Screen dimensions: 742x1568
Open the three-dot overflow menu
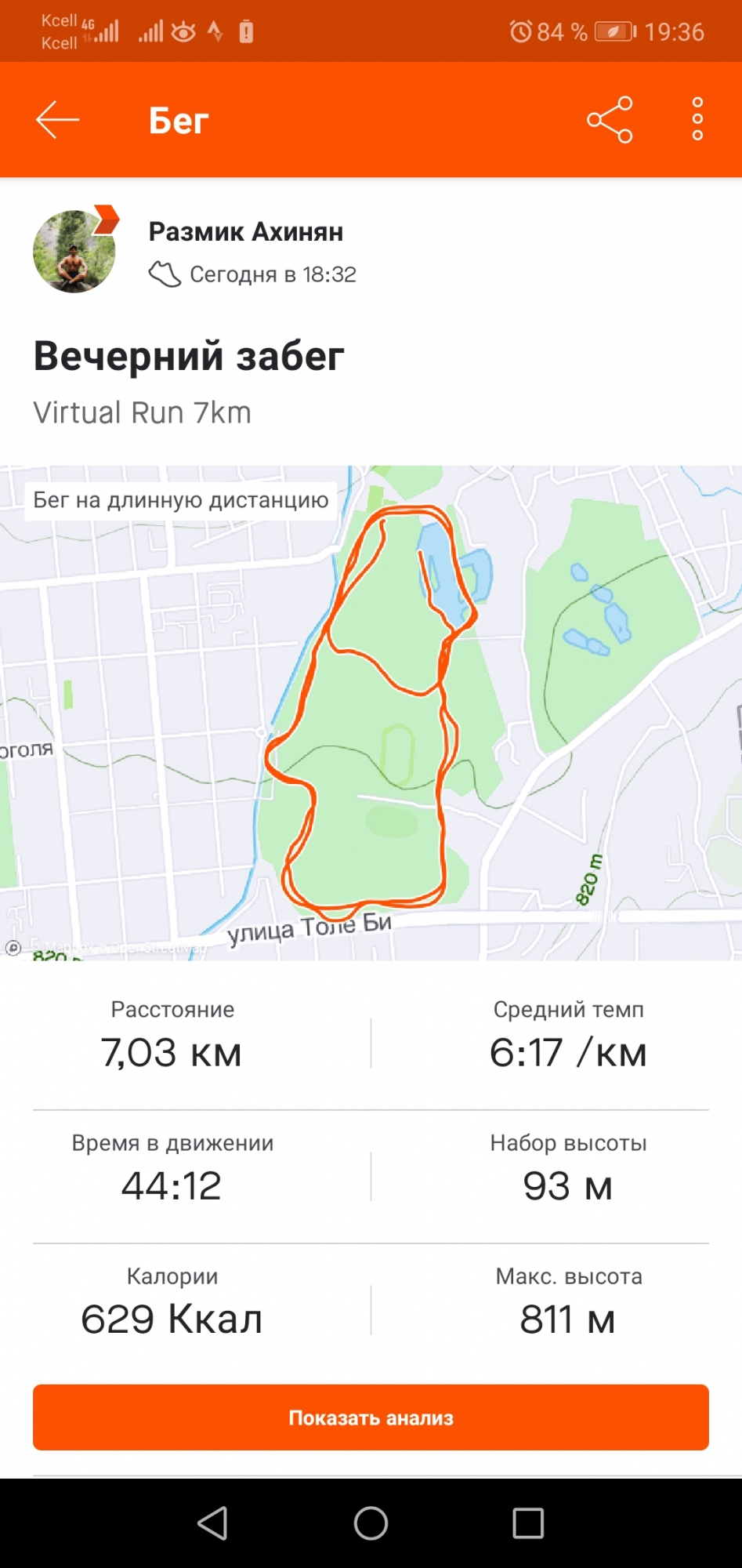click(x=697, y=120)
